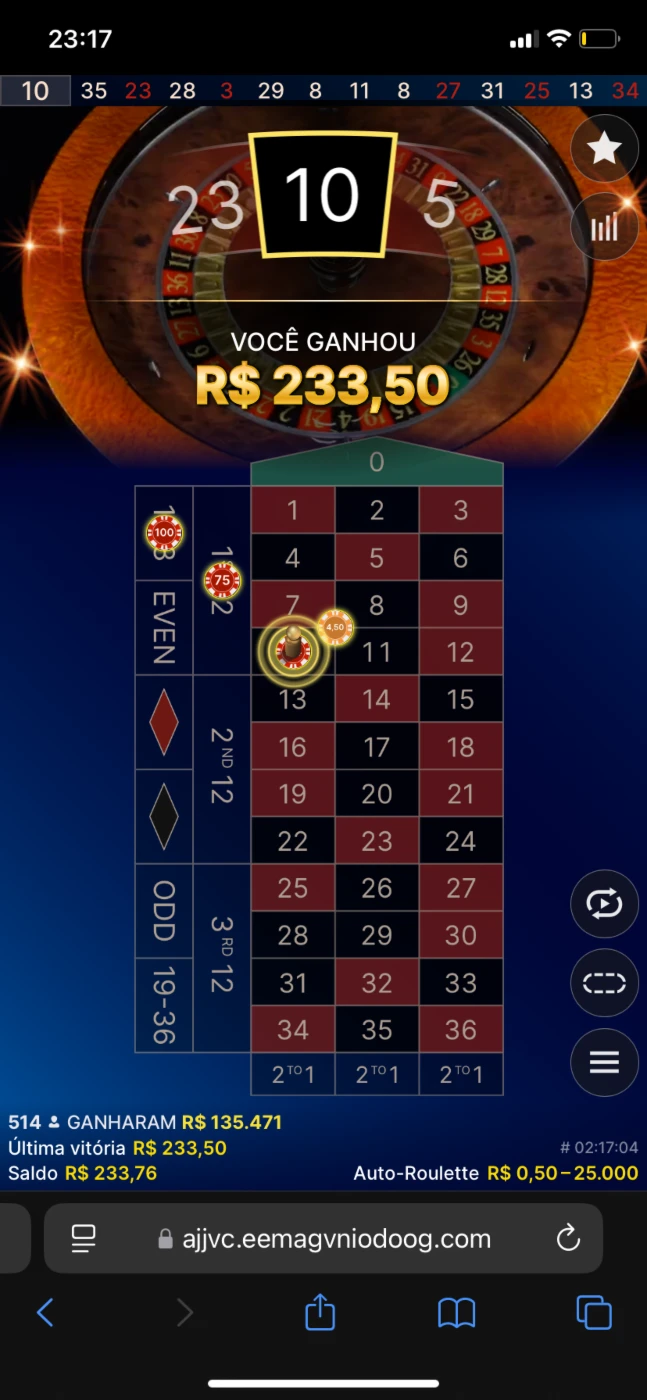The image size is (647, 1400).
Task: Bet on ODD
Action: click(x=164, y=911)
